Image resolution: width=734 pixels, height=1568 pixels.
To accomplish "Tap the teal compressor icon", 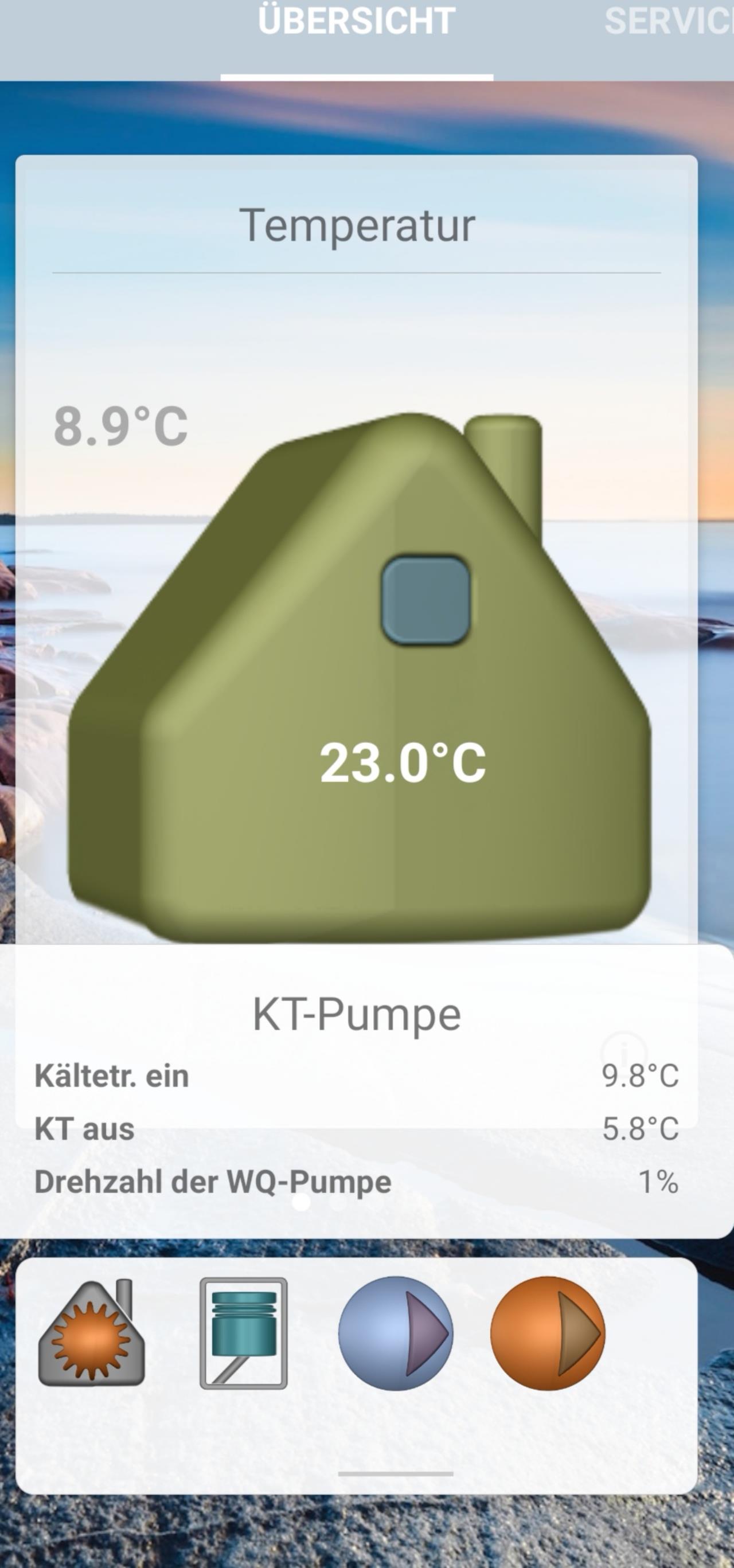I will click(x=244, y=1333).
